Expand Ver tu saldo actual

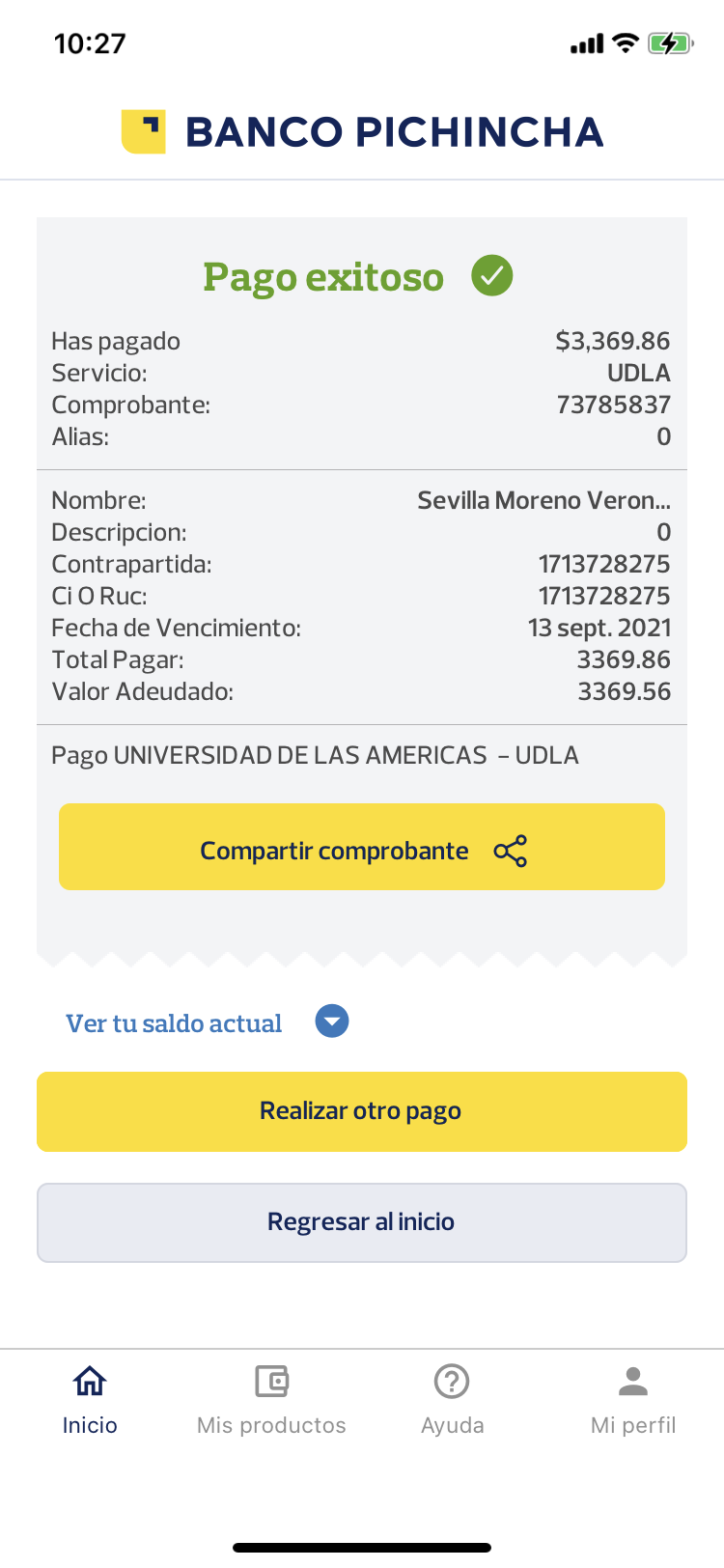[331, 1022]
